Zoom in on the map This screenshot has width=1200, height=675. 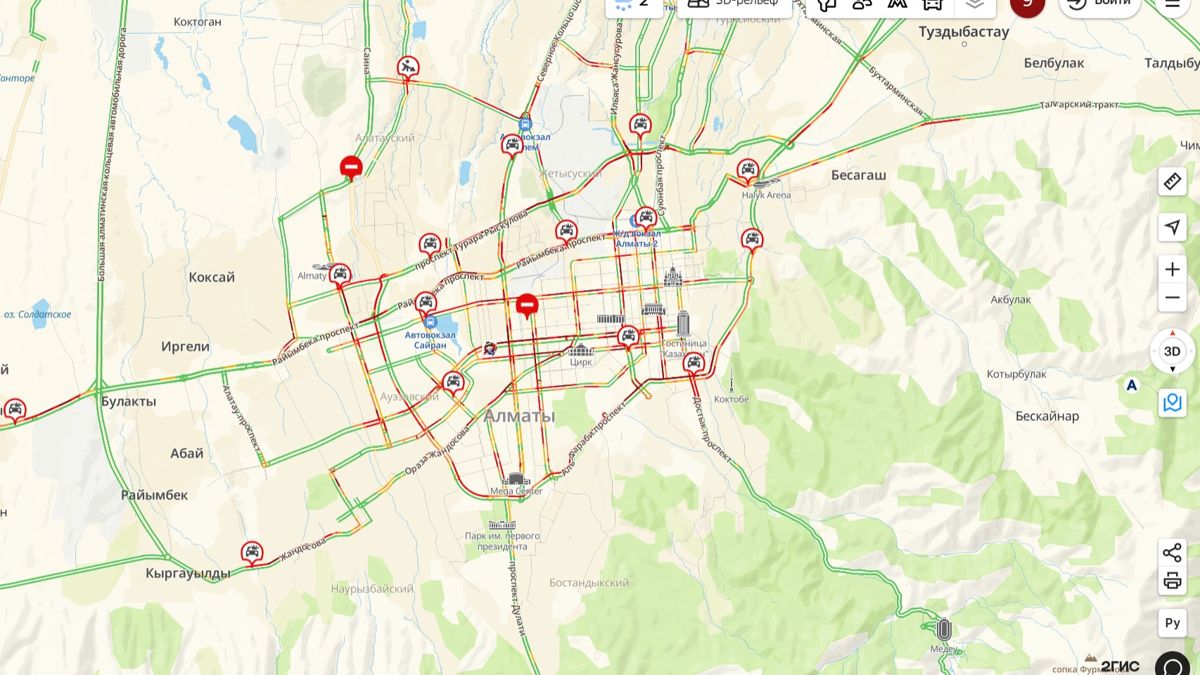(1172, 269)
